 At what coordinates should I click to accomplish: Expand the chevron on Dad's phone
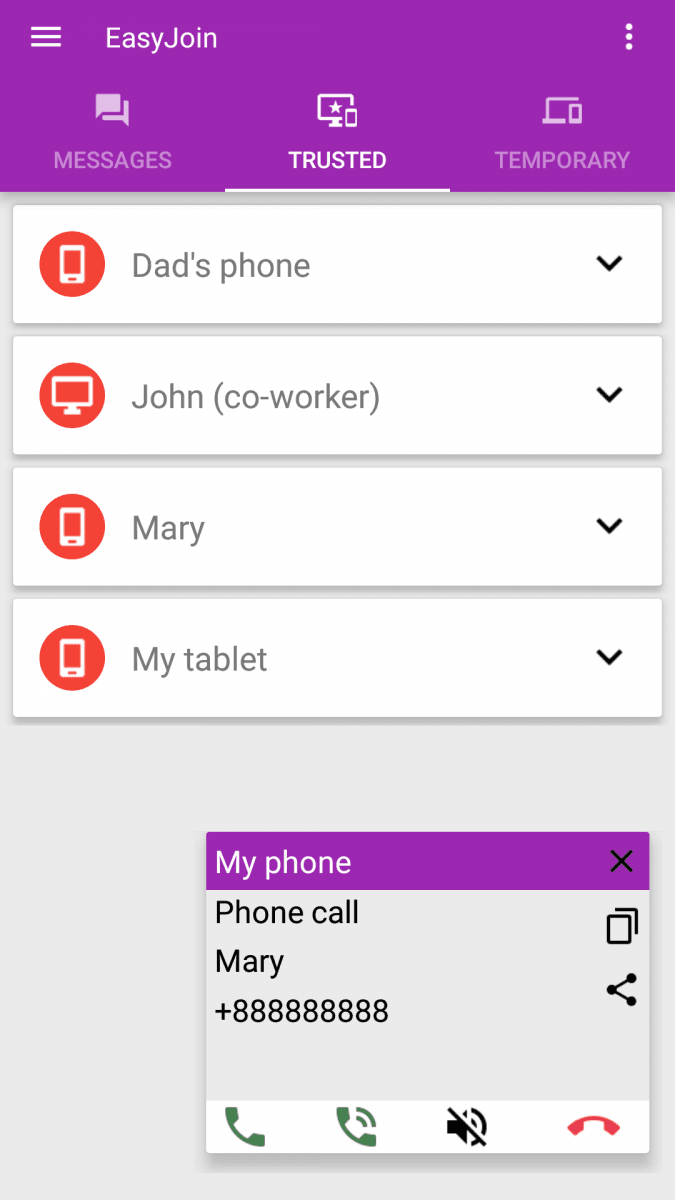(x=609, y=264)
